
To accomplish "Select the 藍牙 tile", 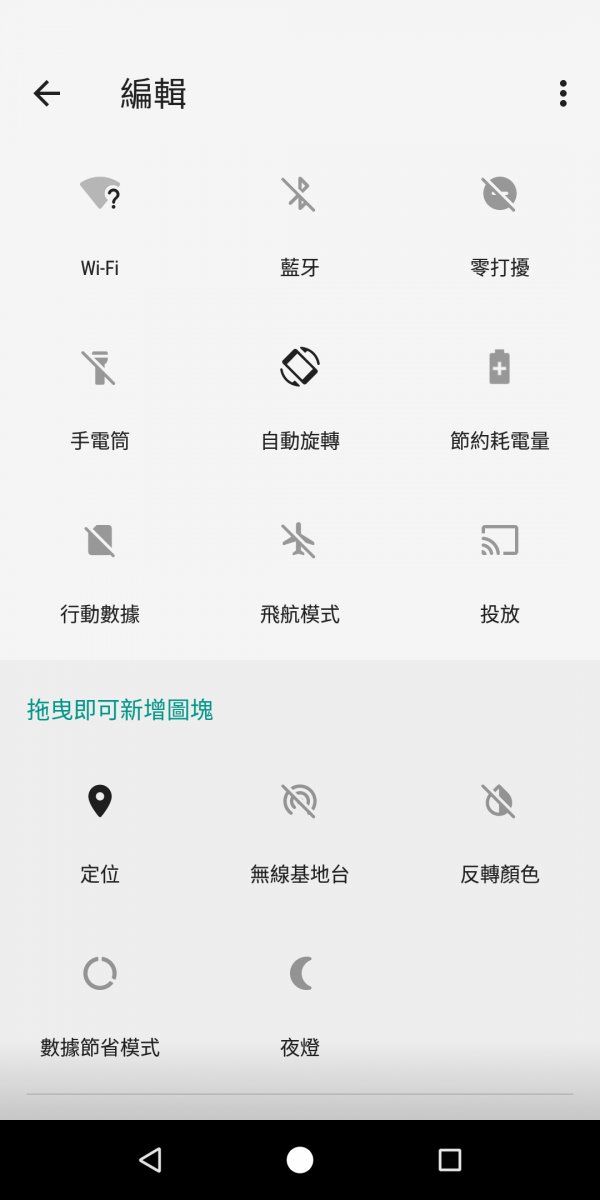I will (300, 227).
